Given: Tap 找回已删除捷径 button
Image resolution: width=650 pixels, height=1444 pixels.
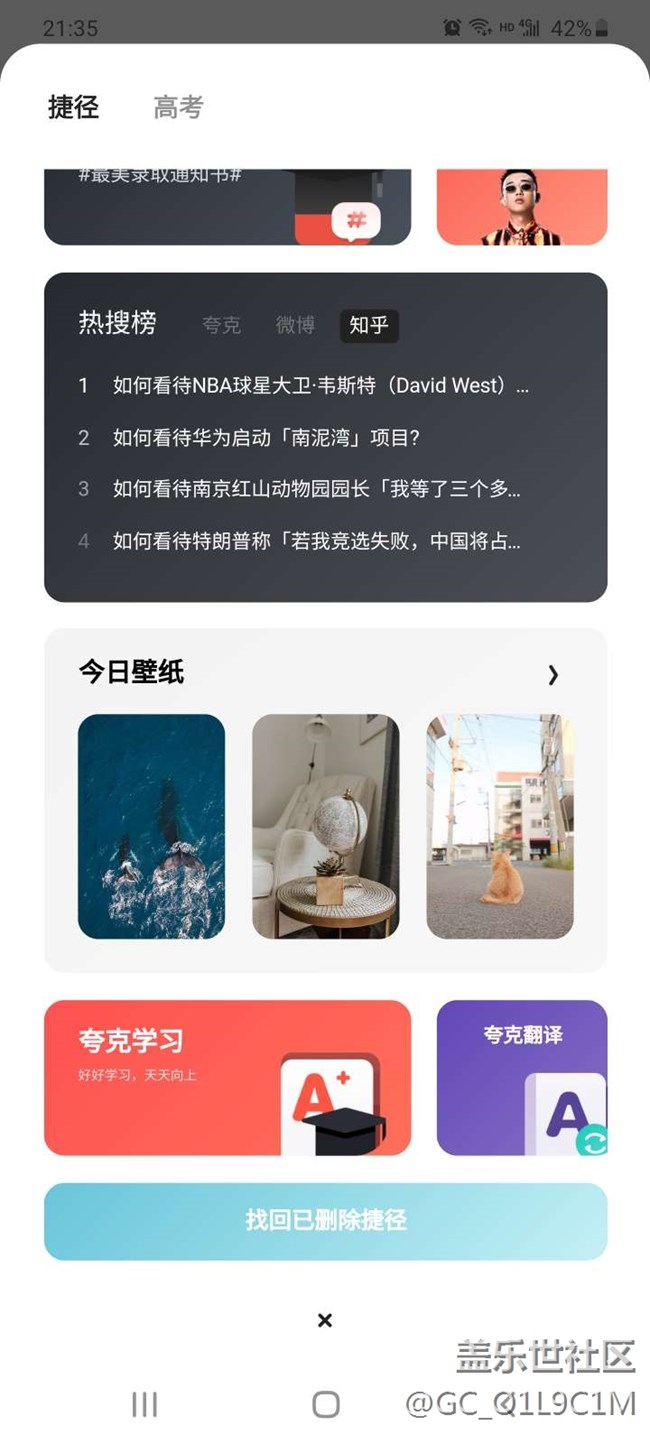Looking at the screenshot, I should point(326,1221).
